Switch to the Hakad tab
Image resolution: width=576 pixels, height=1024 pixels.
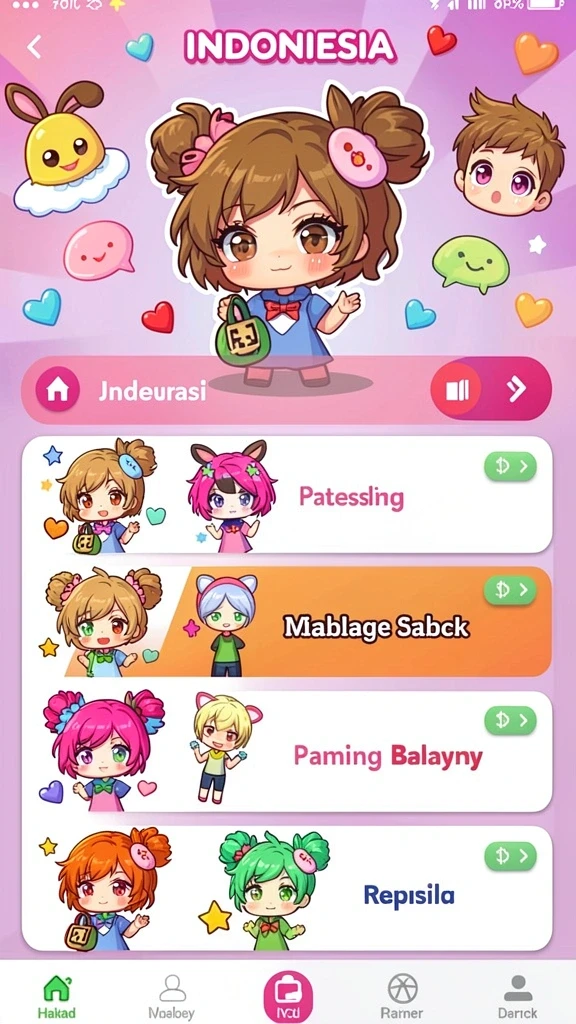(x=57, y=997)
